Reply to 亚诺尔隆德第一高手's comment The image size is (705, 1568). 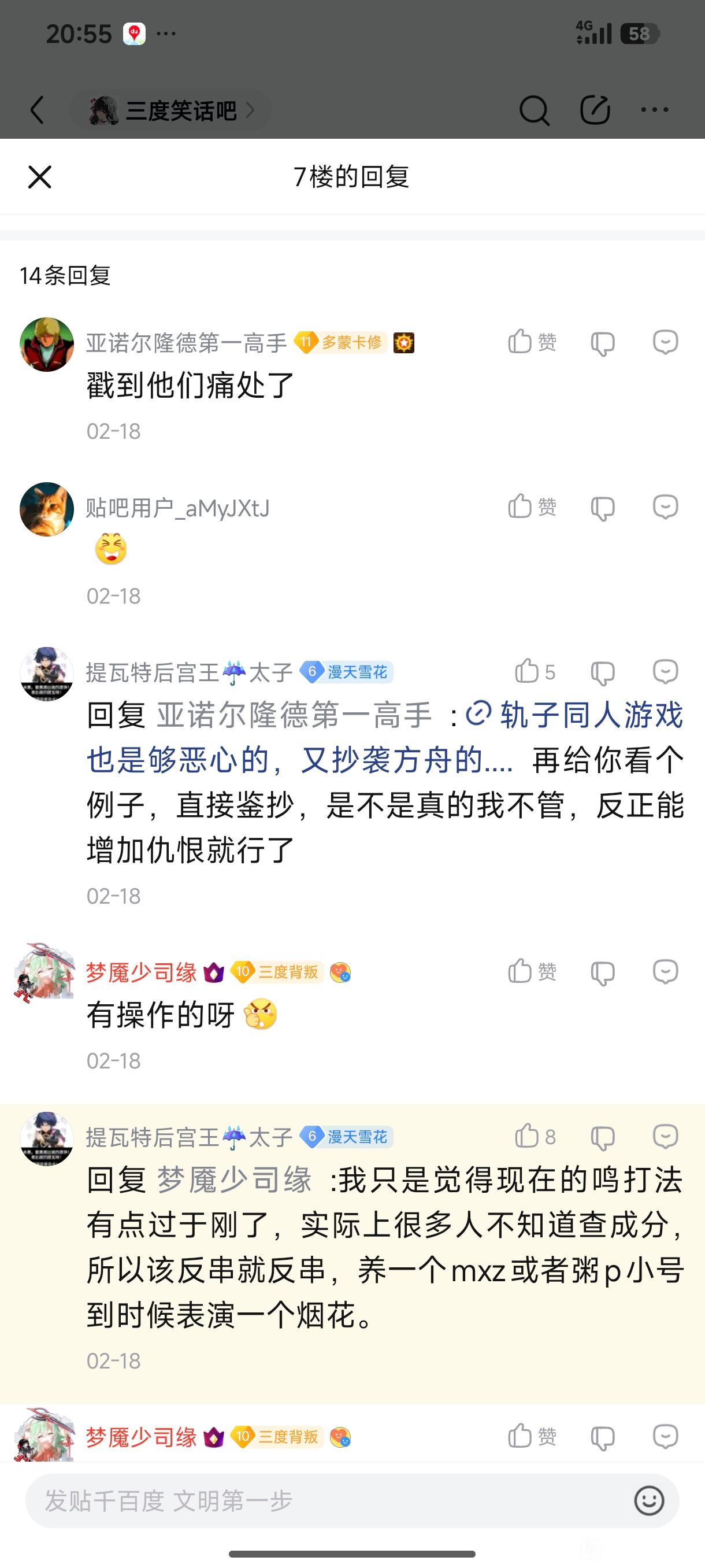pyautogui.click(x=665, y=342)
